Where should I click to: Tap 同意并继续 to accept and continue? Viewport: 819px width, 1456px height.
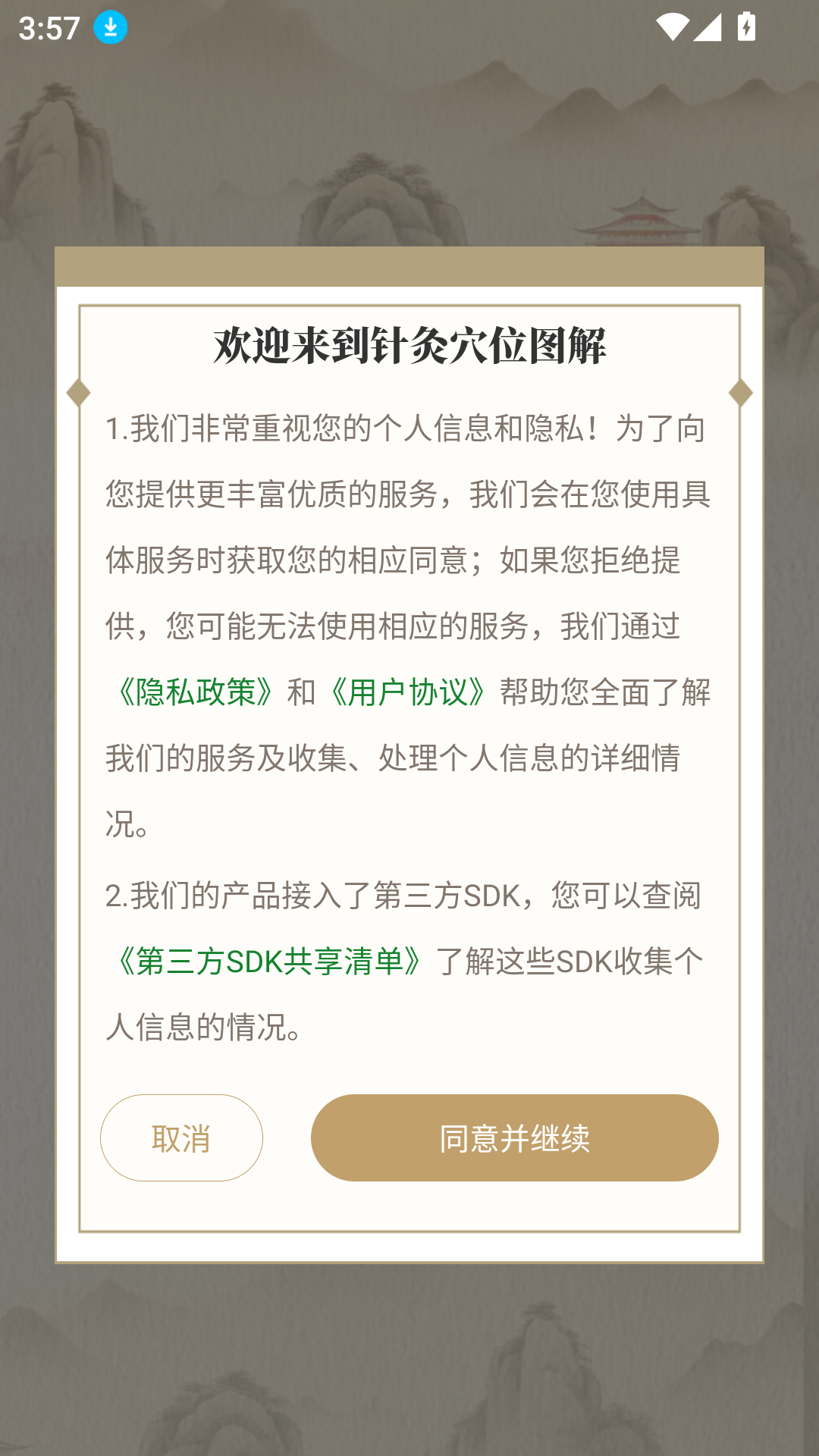(514, 1137)
